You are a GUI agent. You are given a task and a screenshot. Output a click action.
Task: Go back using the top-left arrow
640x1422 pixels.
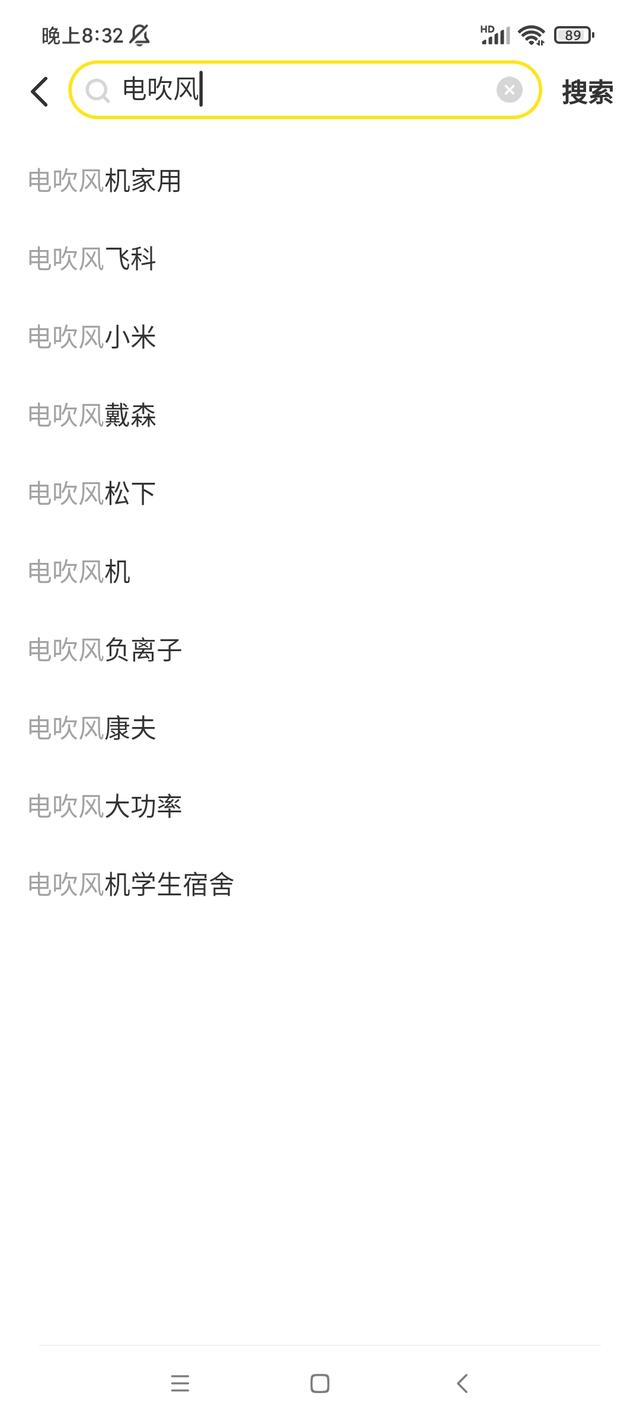(39, 92)
